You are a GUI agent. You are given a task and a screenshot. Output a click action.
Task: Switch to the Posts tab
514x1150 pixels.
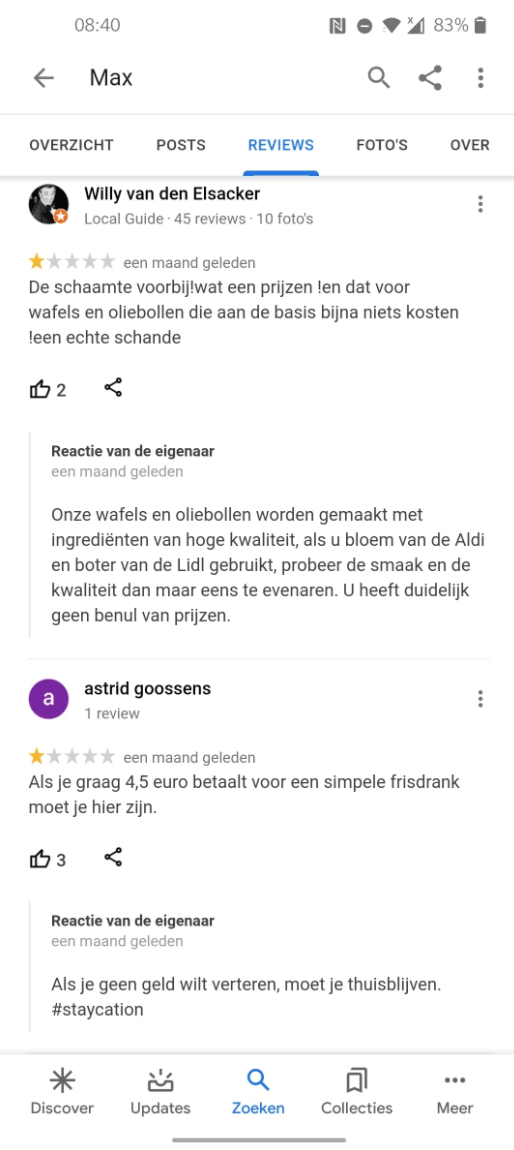[x=181, y=145]
